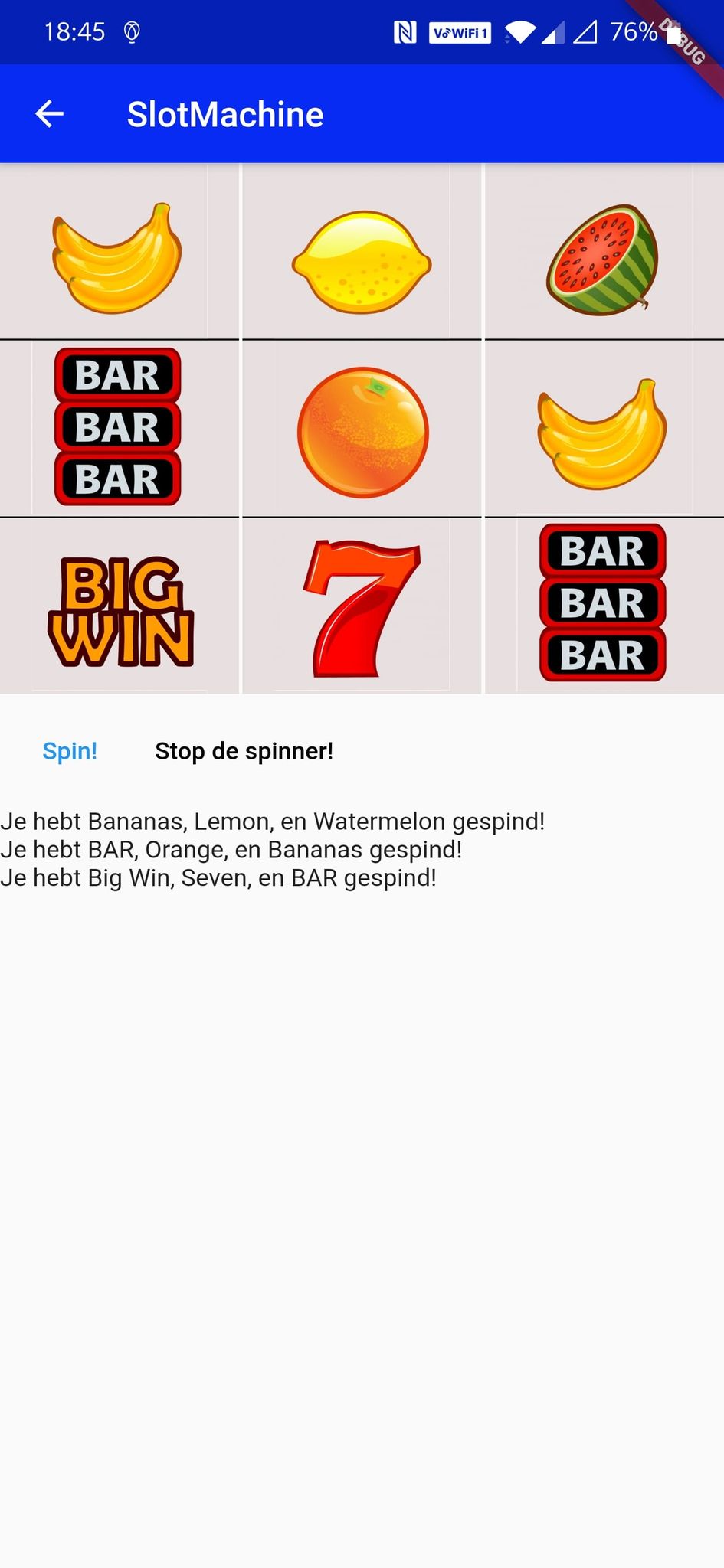Tap the Stop de spinner! button
The width and height of the screenshot is (724, 1568).
click(x=244, y=751)
